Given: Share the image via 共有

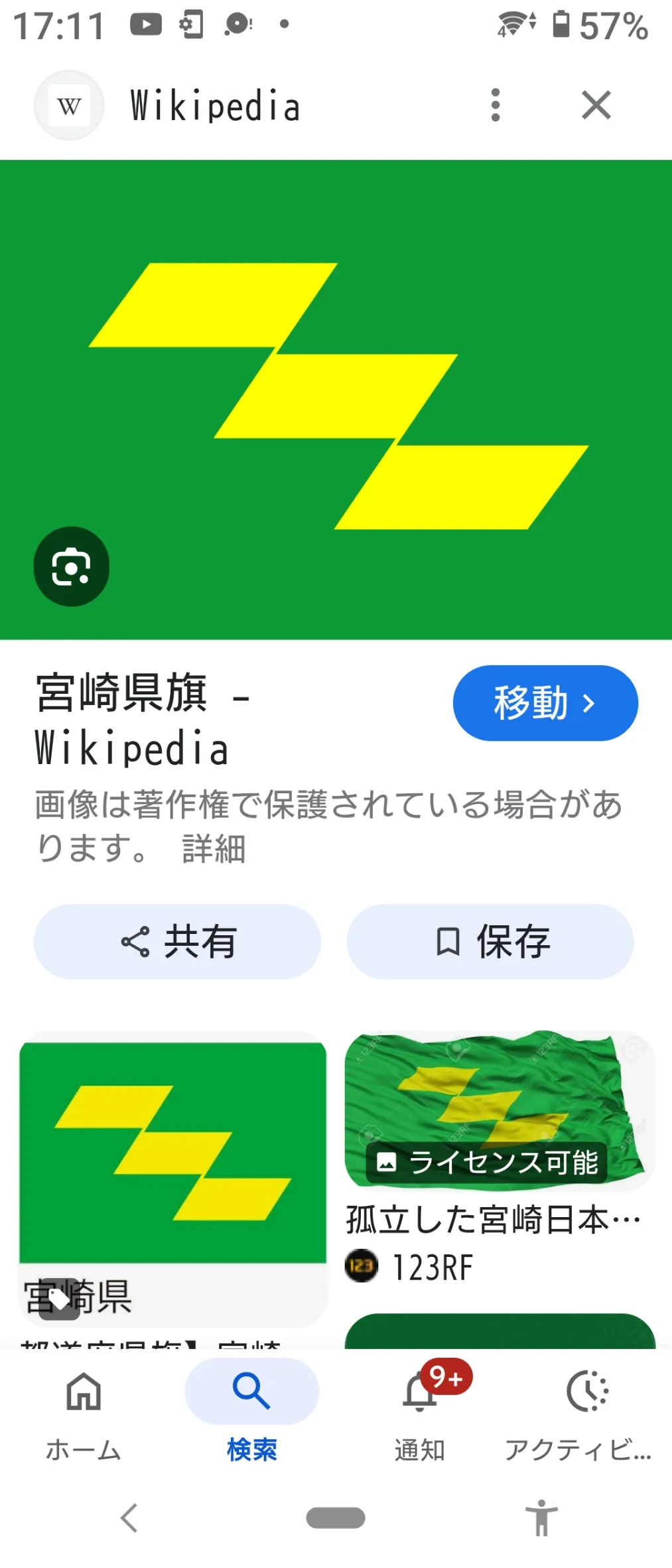Looking at the screenshot, I should [177, 941].
